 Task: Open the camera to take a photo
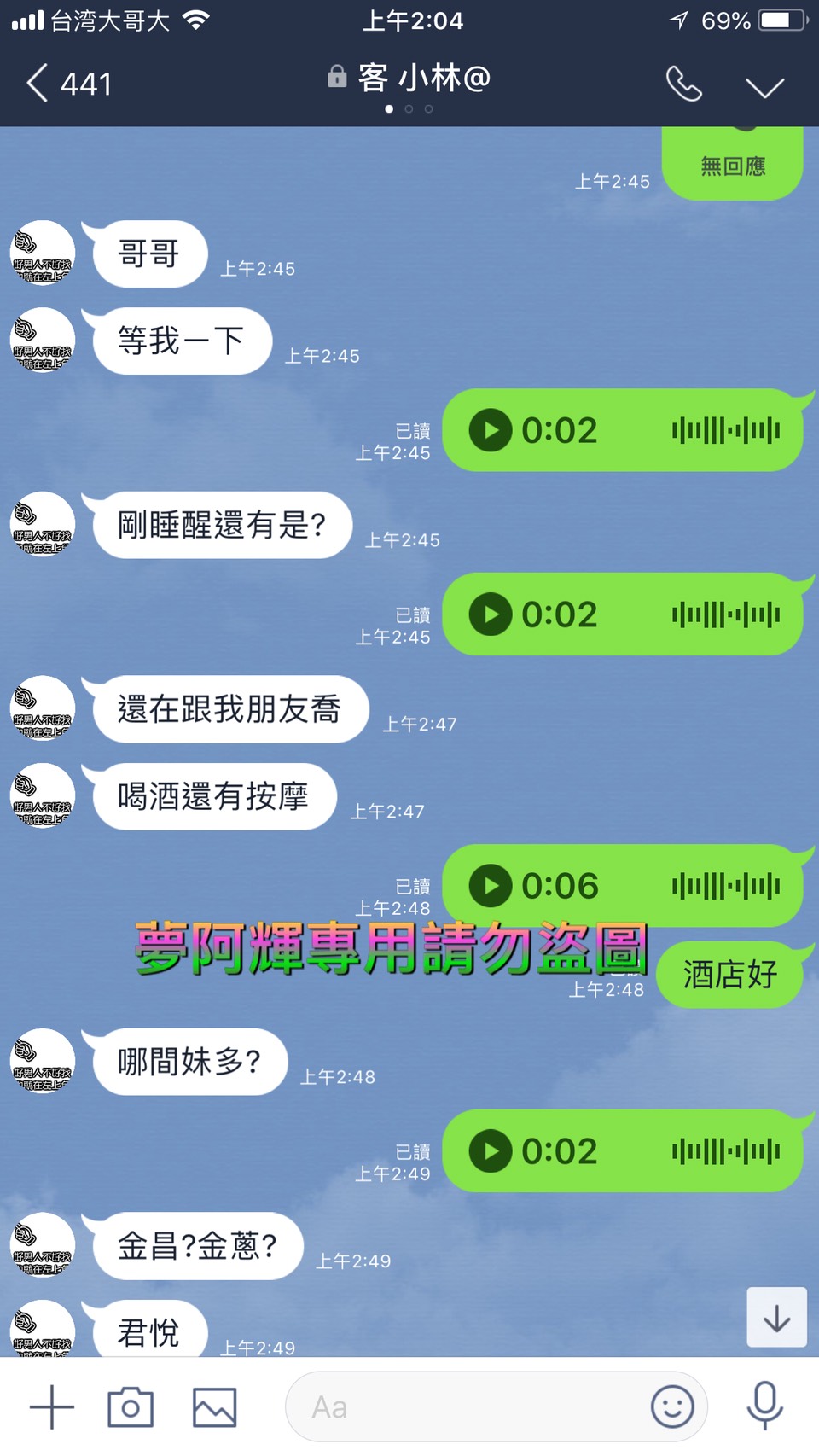(x=131, y=1407)
